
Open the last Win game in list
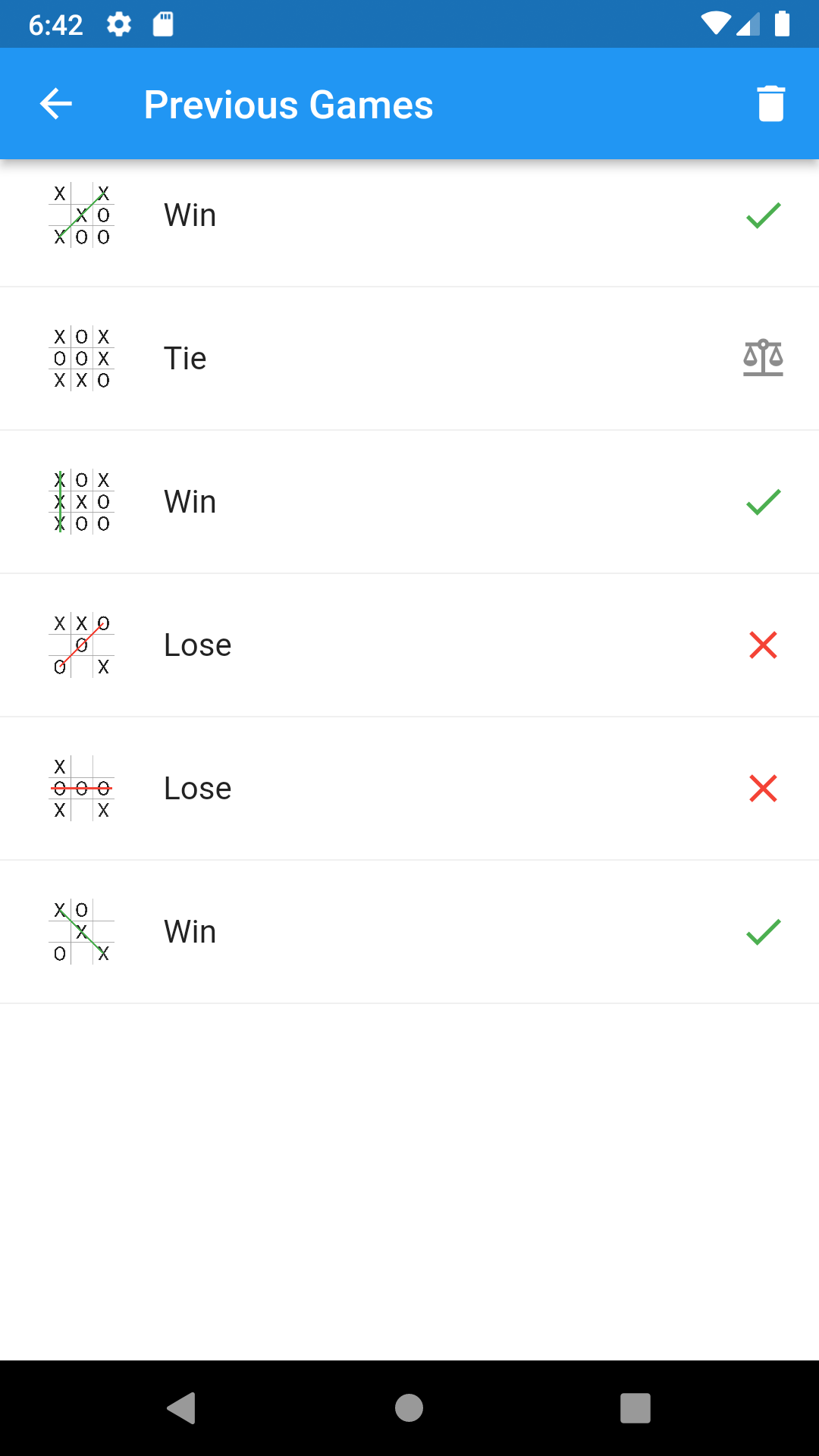click(409, 932)
